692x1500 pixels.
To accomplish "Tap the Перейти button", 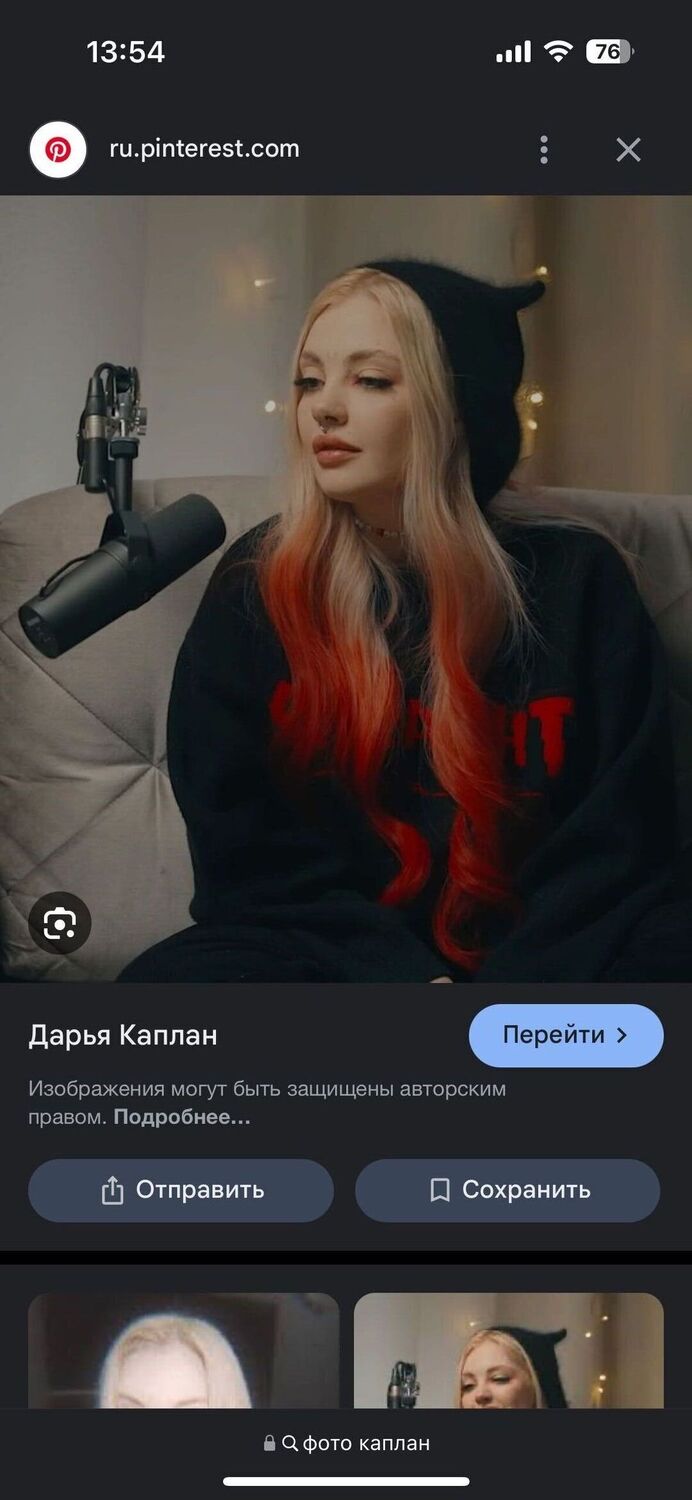I will pyautogui.click(x=565, y=1035).
